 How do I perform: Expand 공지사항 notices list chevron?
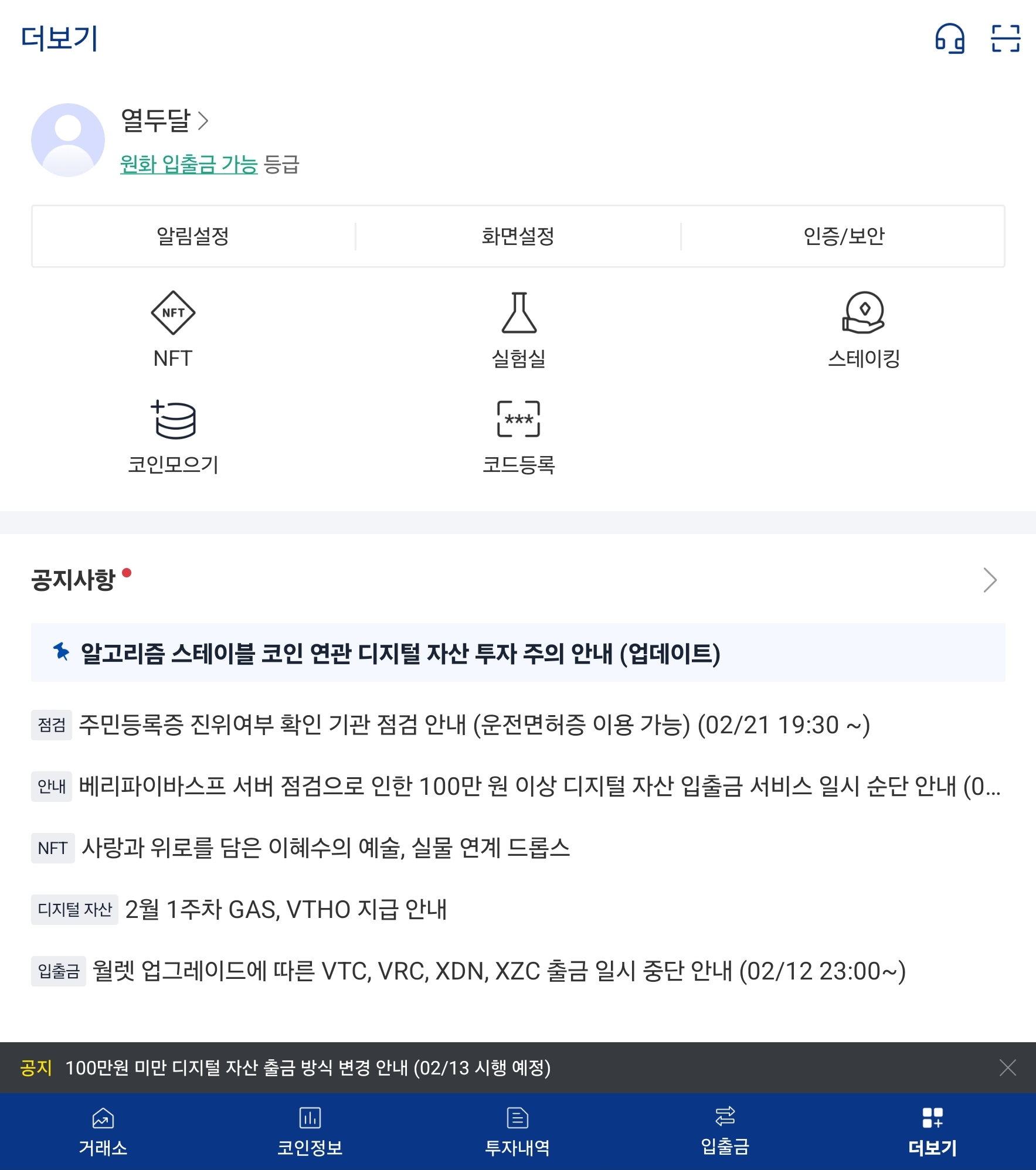coord(990,580)
